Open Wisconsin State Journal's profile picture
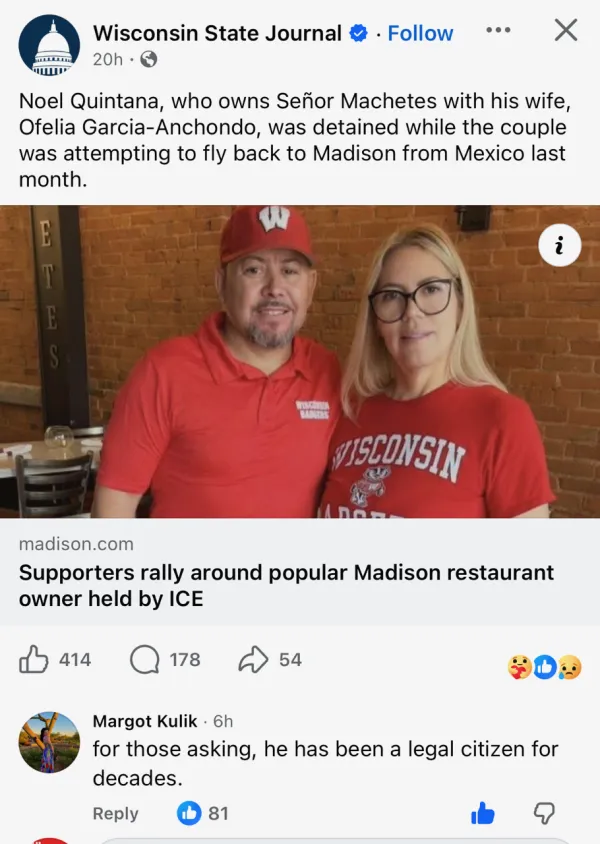 49,46
